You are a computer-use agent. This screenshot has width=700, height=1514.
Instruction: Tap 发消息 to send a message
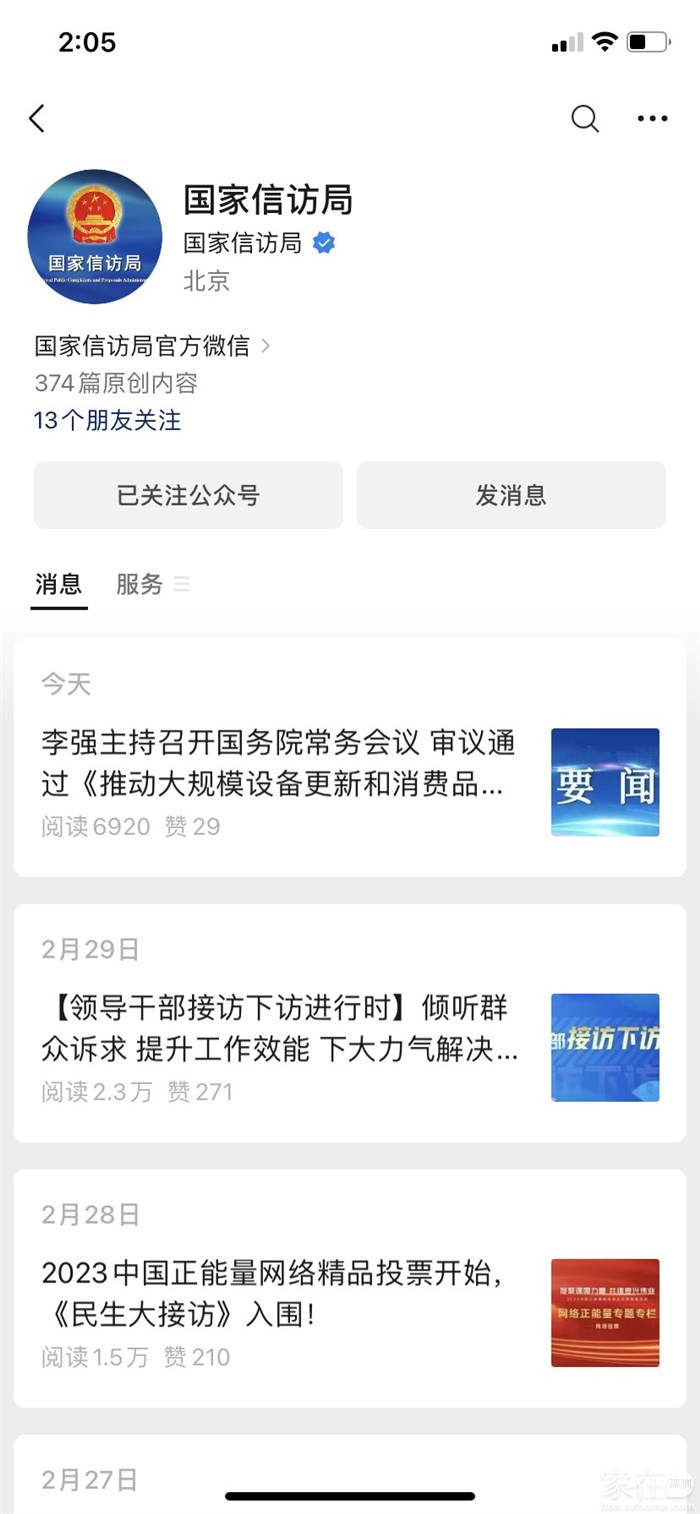pyautogui.click(x=511, y=495)
